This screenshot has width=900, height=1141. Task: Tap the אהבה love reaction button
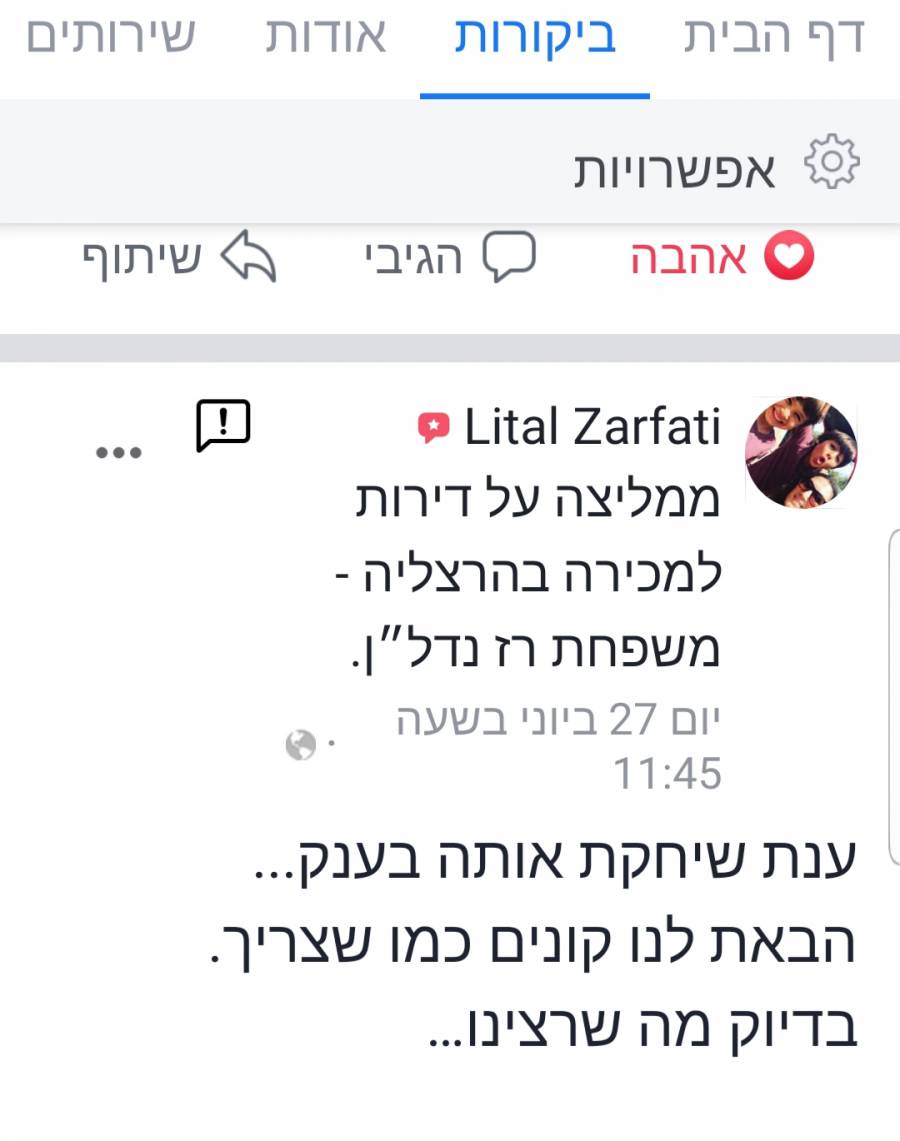pyautogui.click(x=722, y=259)
